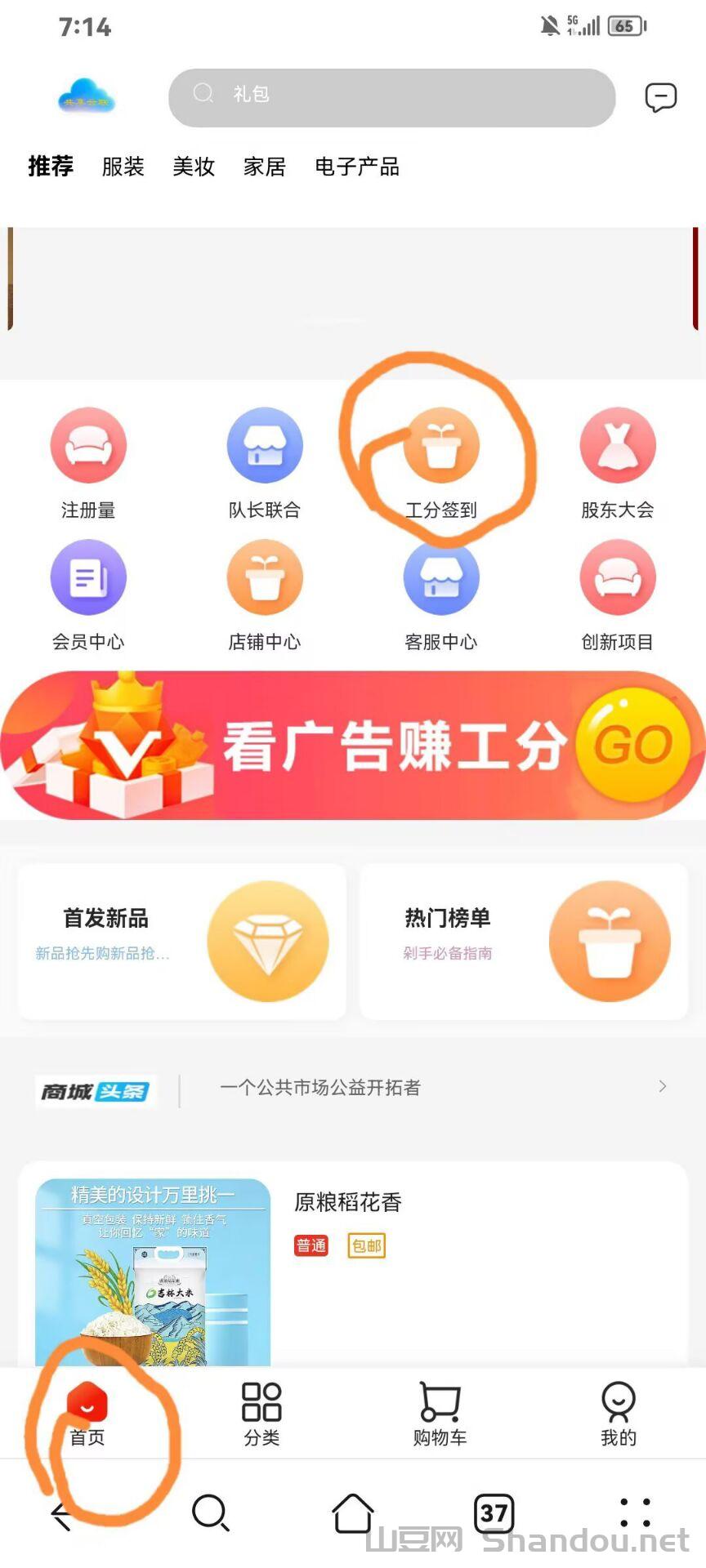Switch to the 家居 tab
Image resolution: width=706 pixels, height=1568 pixels.
[265, 167]
